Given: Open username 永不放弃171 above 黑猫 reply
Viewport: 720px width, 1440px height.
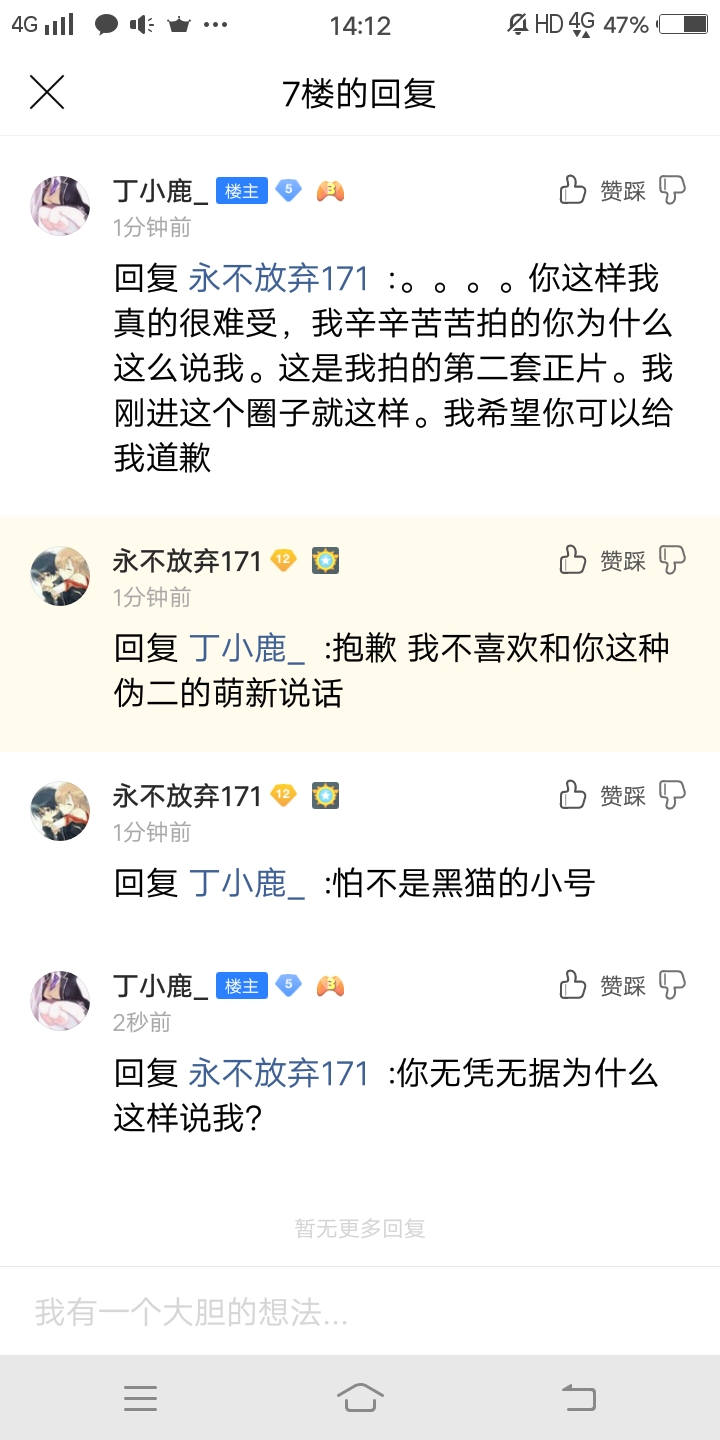Looking at the screenshot, I should (x=187, y=796).
